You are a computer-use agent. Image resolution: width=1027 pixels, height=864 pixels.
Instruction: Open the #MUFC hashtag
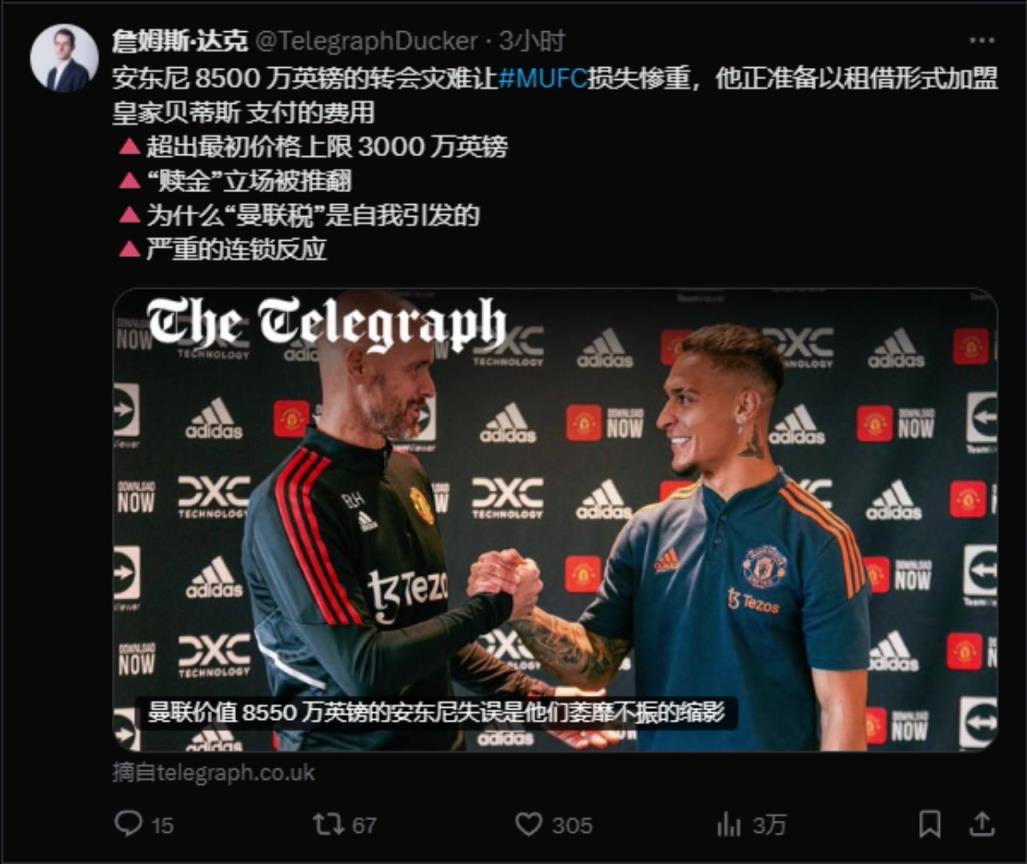(x=541, y=79)
